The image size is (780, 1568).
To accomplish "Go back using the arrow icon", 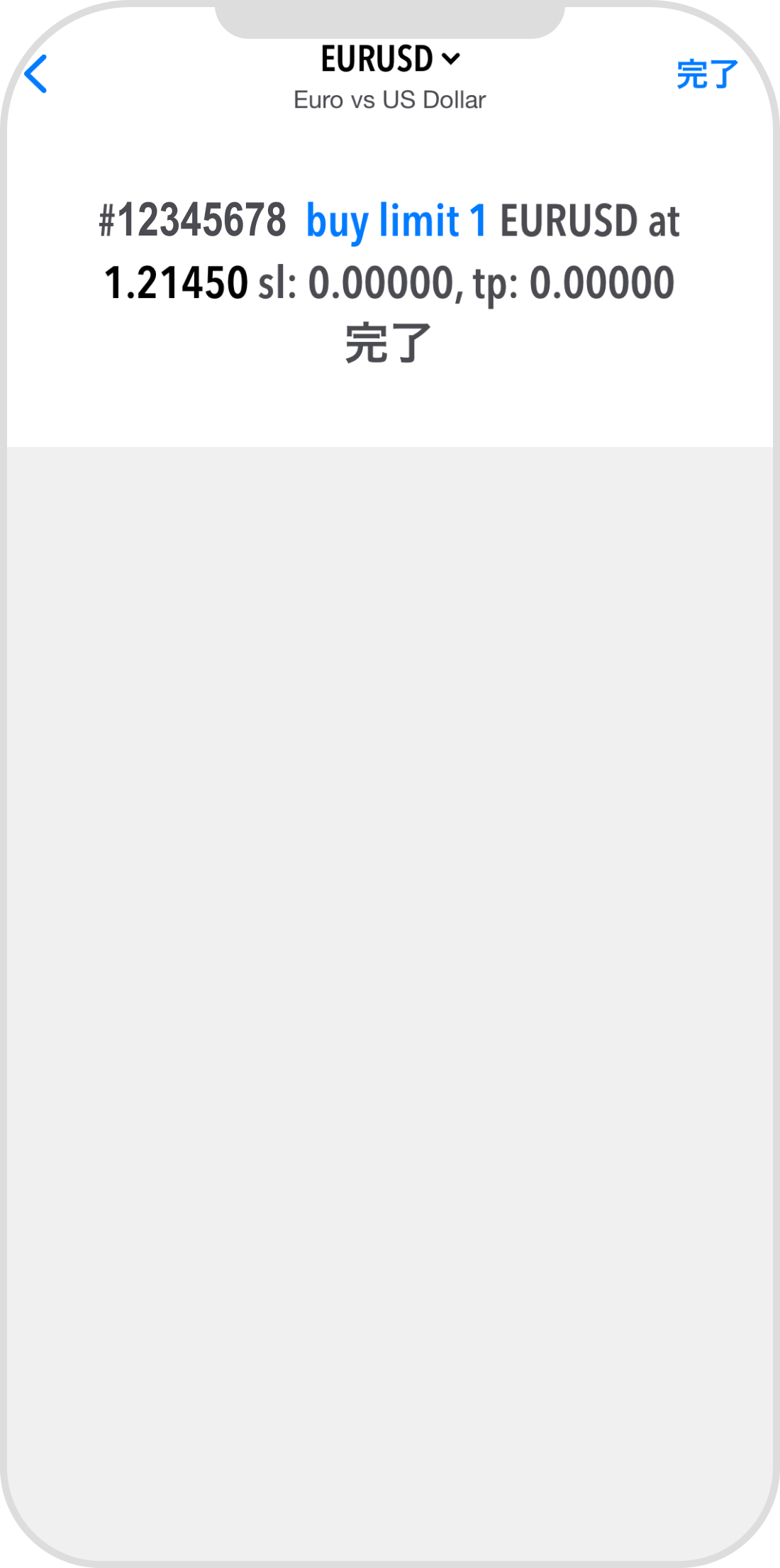I will click(x=36, y=74).
